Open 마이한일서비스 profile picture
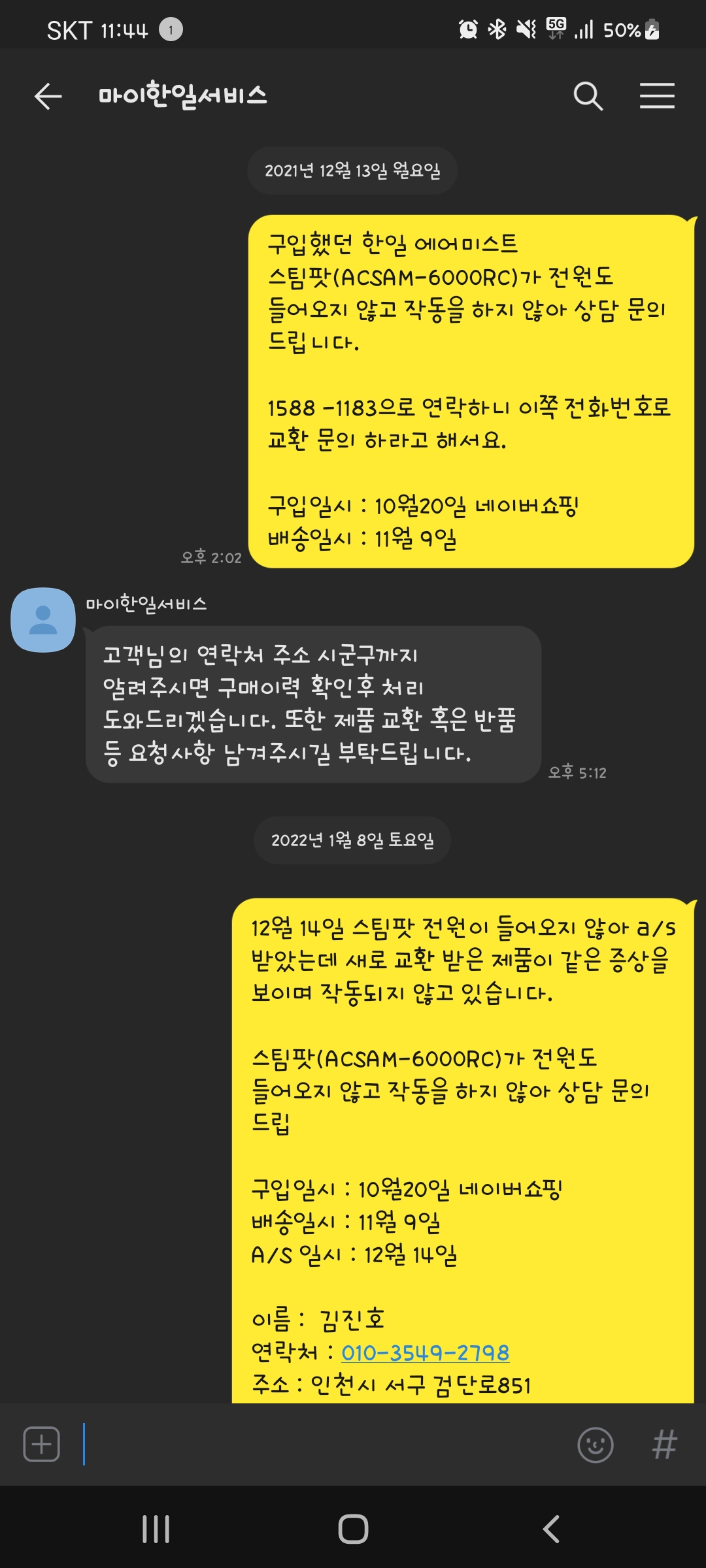This screenshot has height=1568, width=706. pos(43,619)
